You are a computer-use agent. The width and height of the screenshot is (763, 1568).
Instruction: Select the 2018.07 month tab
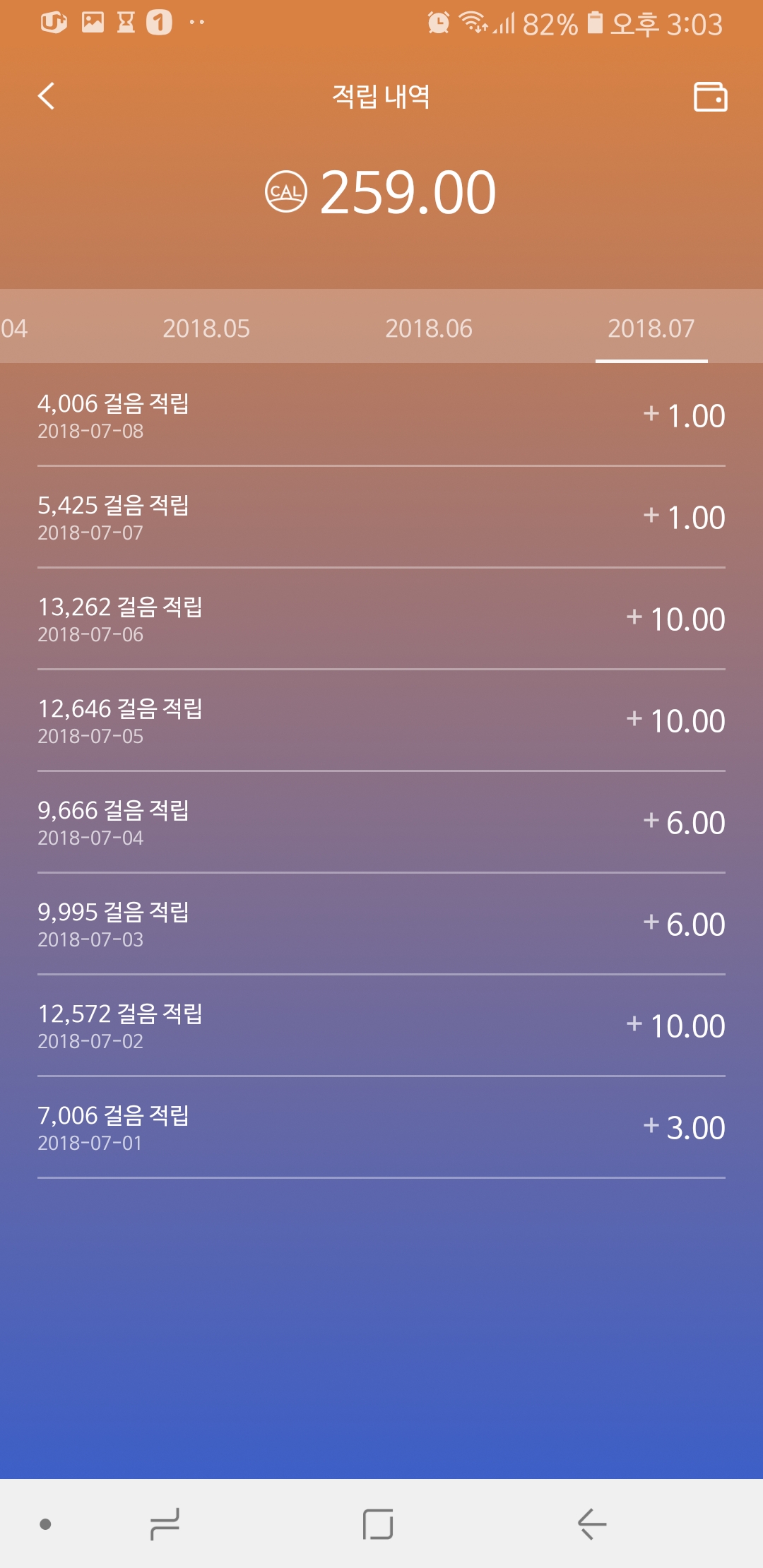tap(651, 328)
